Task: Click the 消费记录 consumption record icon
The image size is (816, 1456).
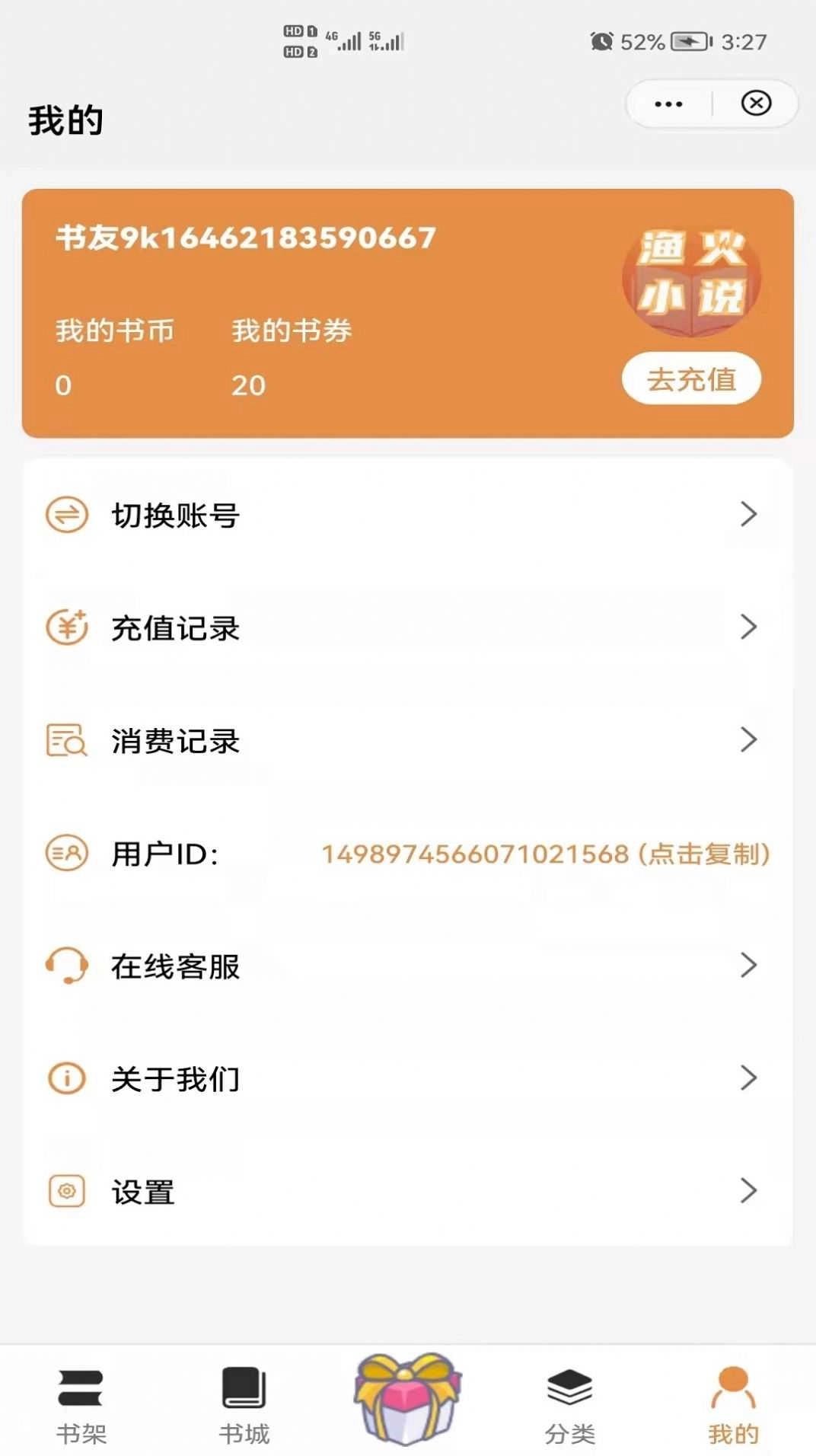Action: click(x=67, y=740)
